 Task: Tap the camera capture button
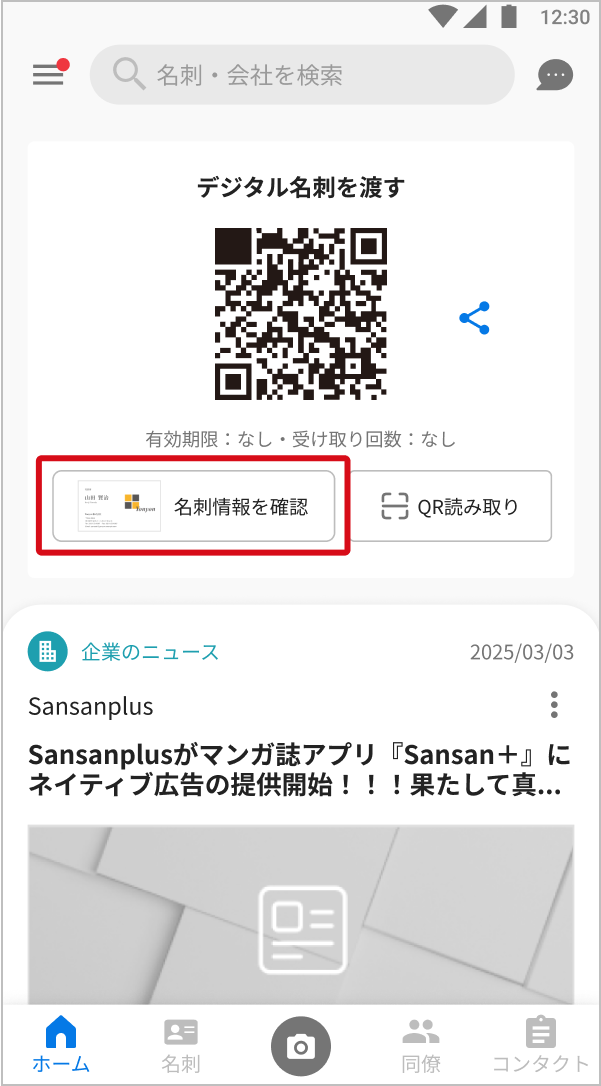coord(300,1046)
